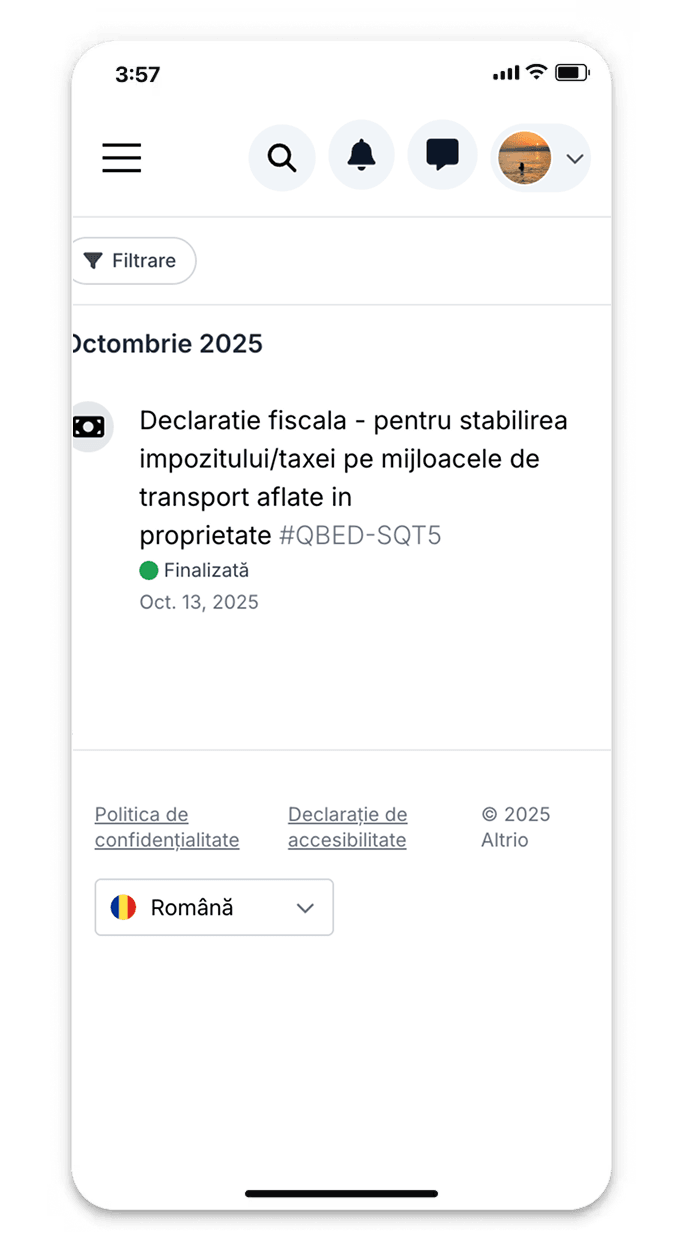683x1251 pixels.
Task: Open the messages chat icon
Action: click(x=442, y=156)
